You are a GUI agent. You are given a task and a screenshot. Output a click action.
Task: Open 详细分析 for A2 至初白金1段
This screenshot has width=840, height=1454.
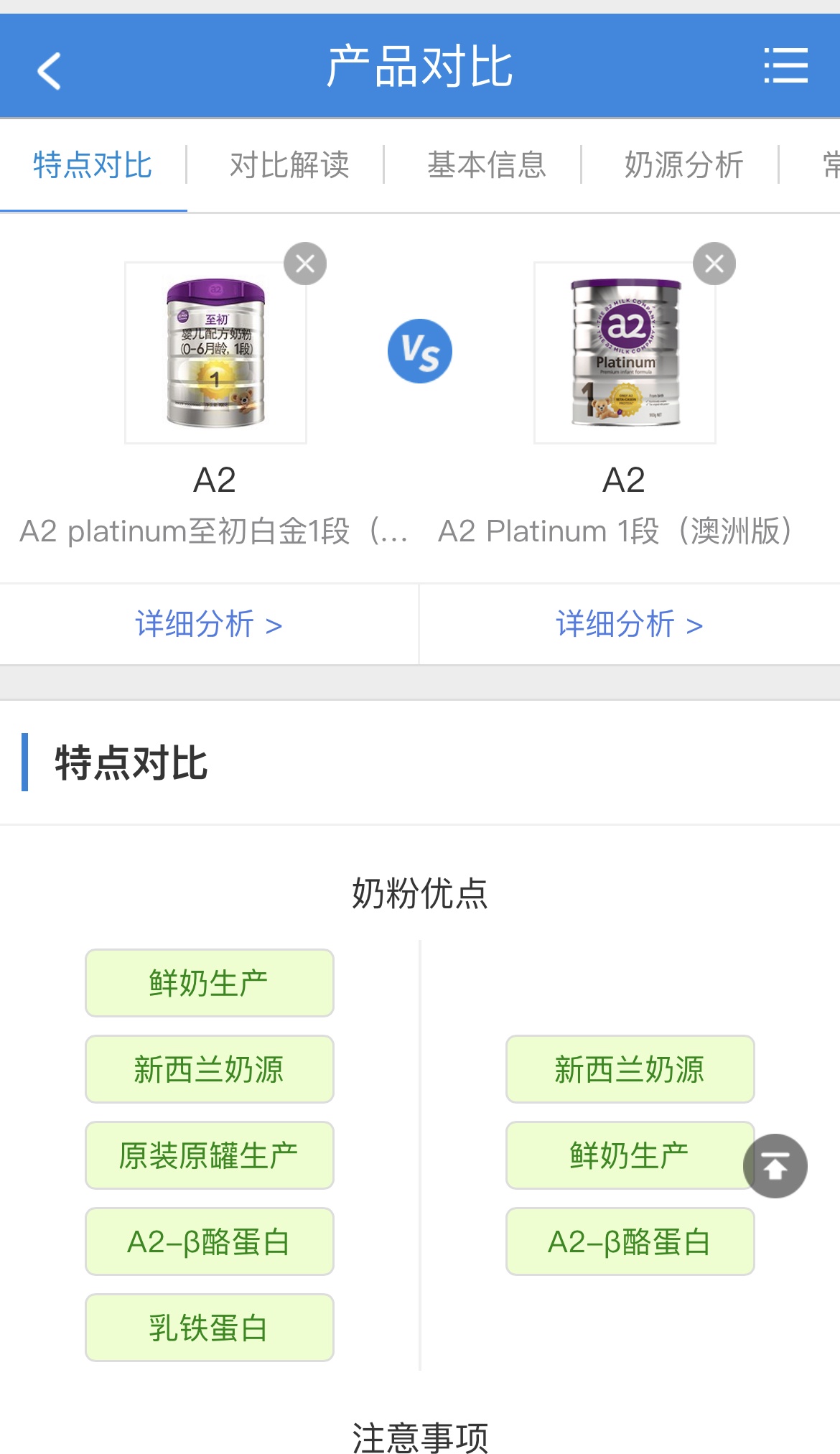coord(208,624)
